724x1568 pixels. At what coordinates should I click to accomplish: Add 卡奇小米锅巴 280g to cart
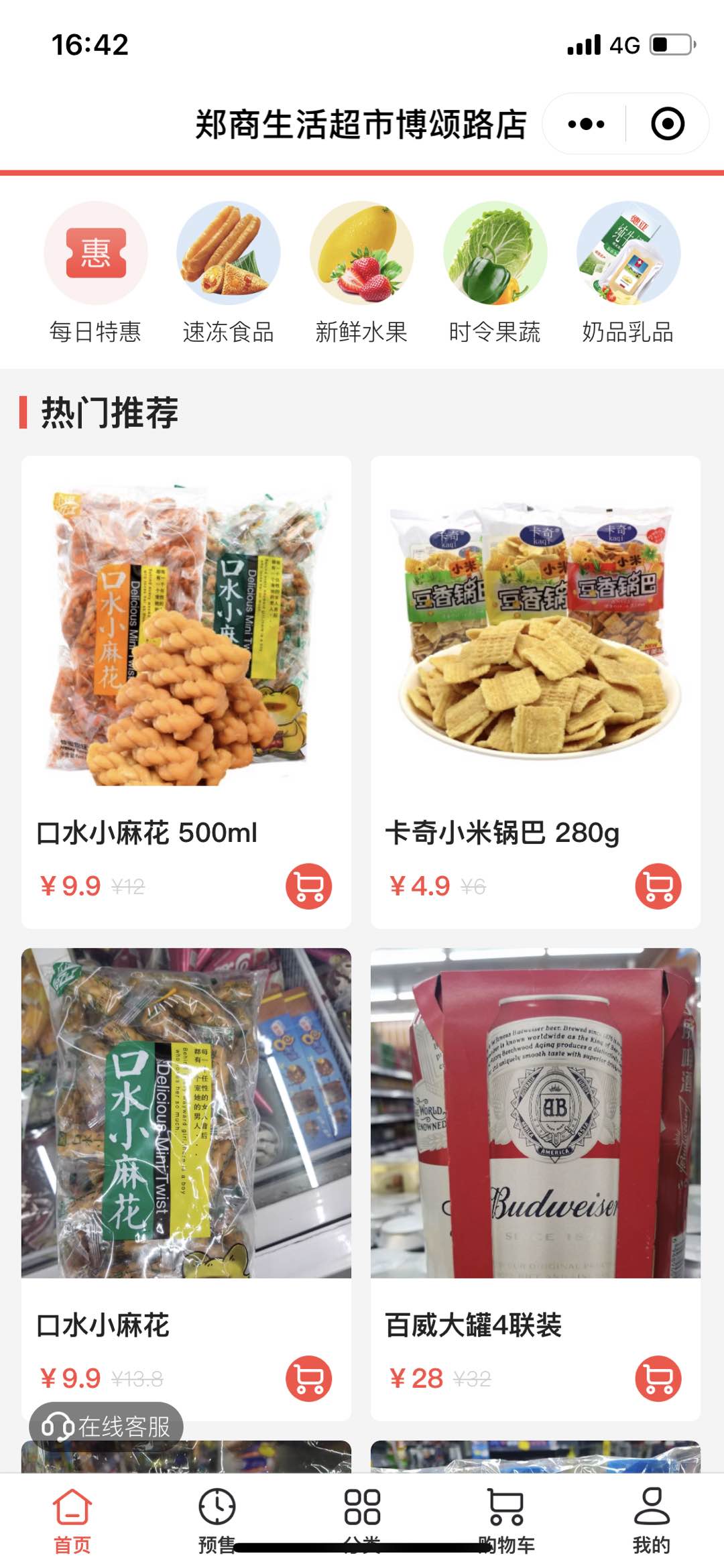point(658,886)
